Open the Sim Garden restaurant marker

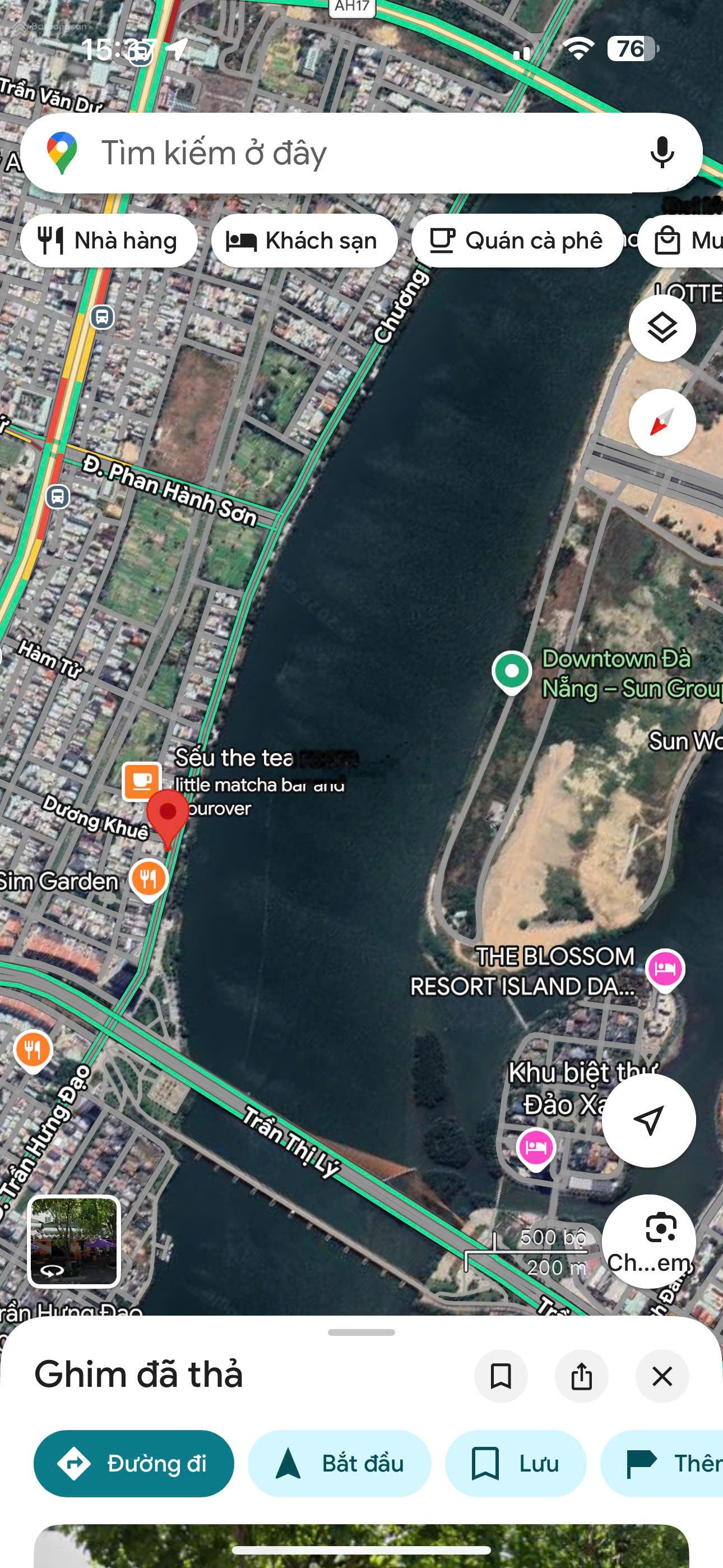(148, 879)
